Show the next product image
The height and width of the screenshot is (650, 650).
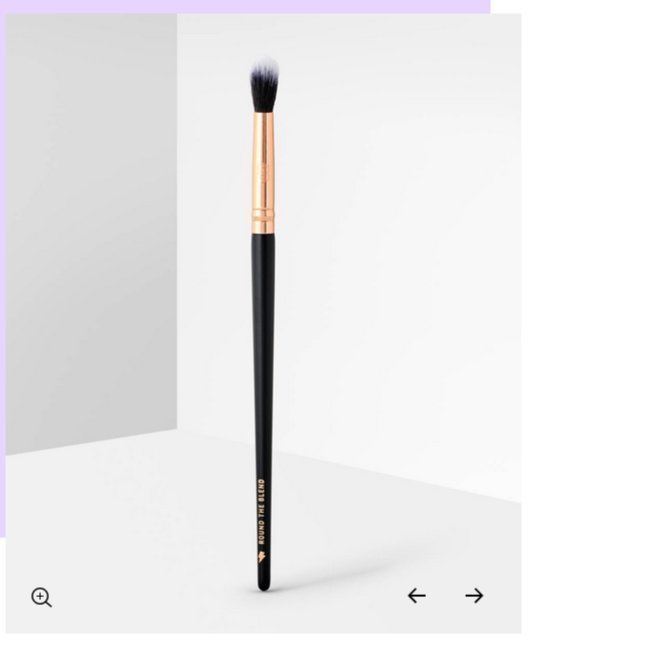[x=474, y=596]
